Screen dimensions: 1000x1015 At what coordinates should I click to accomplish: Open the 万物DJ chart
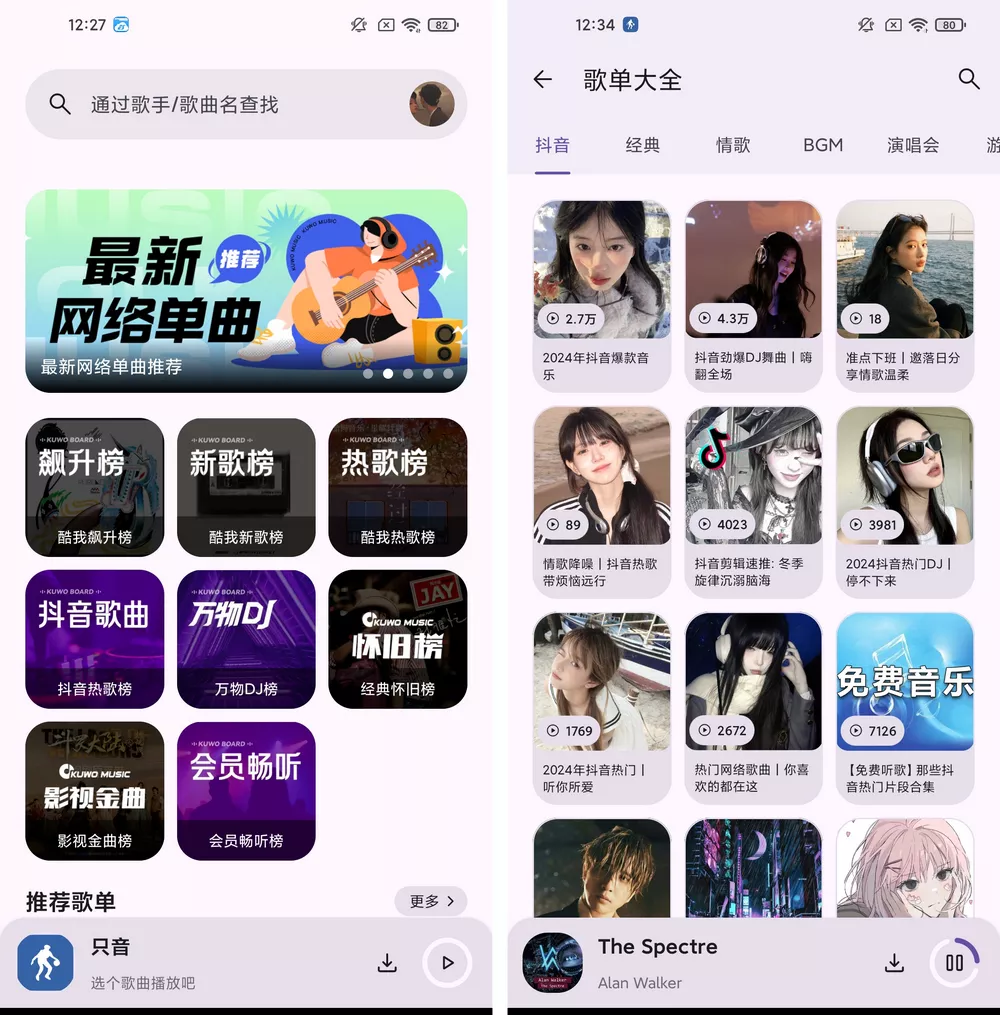(x=246, y=639)
